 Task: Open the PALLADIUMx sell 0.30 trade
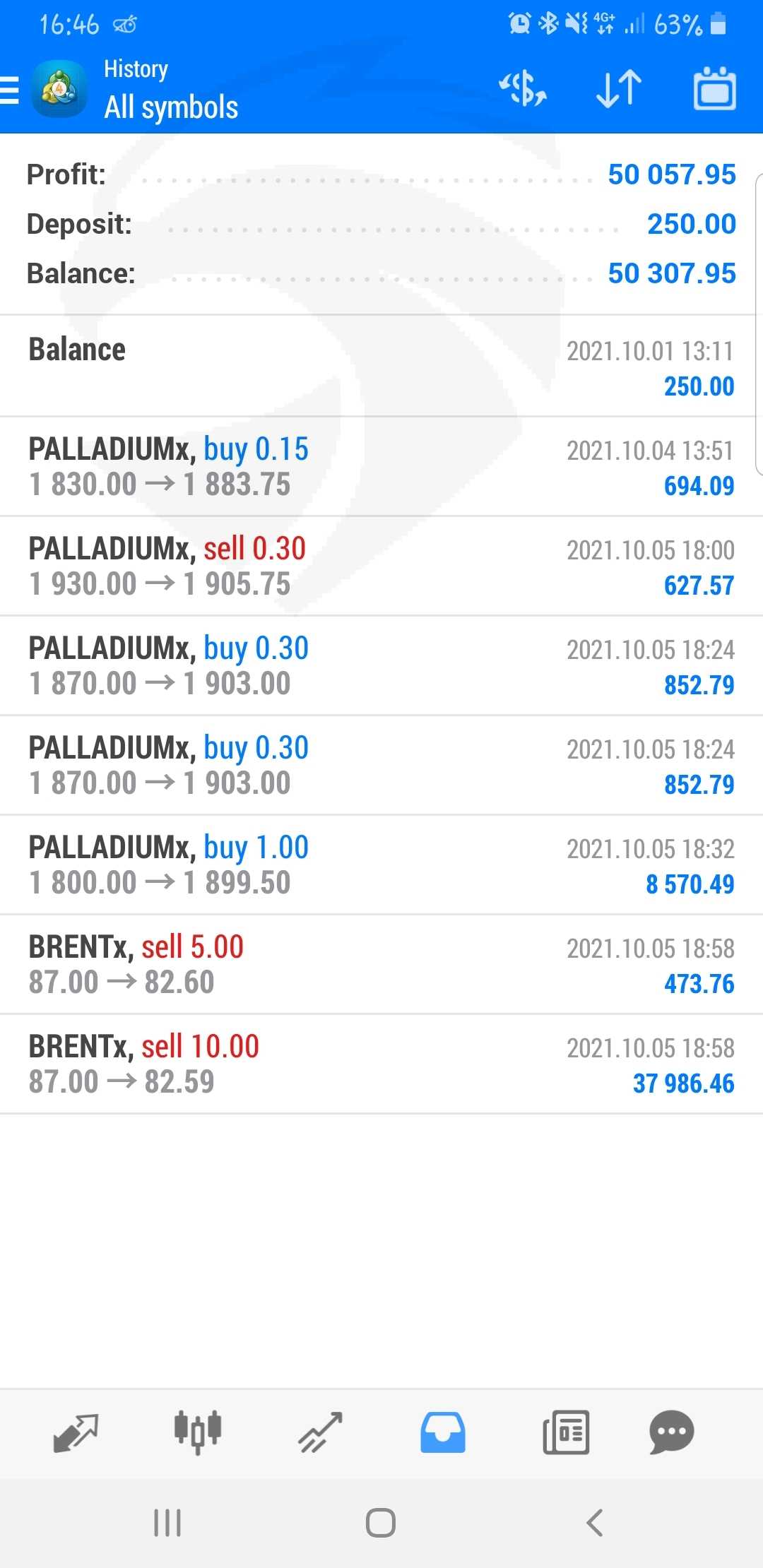[381, 566]
